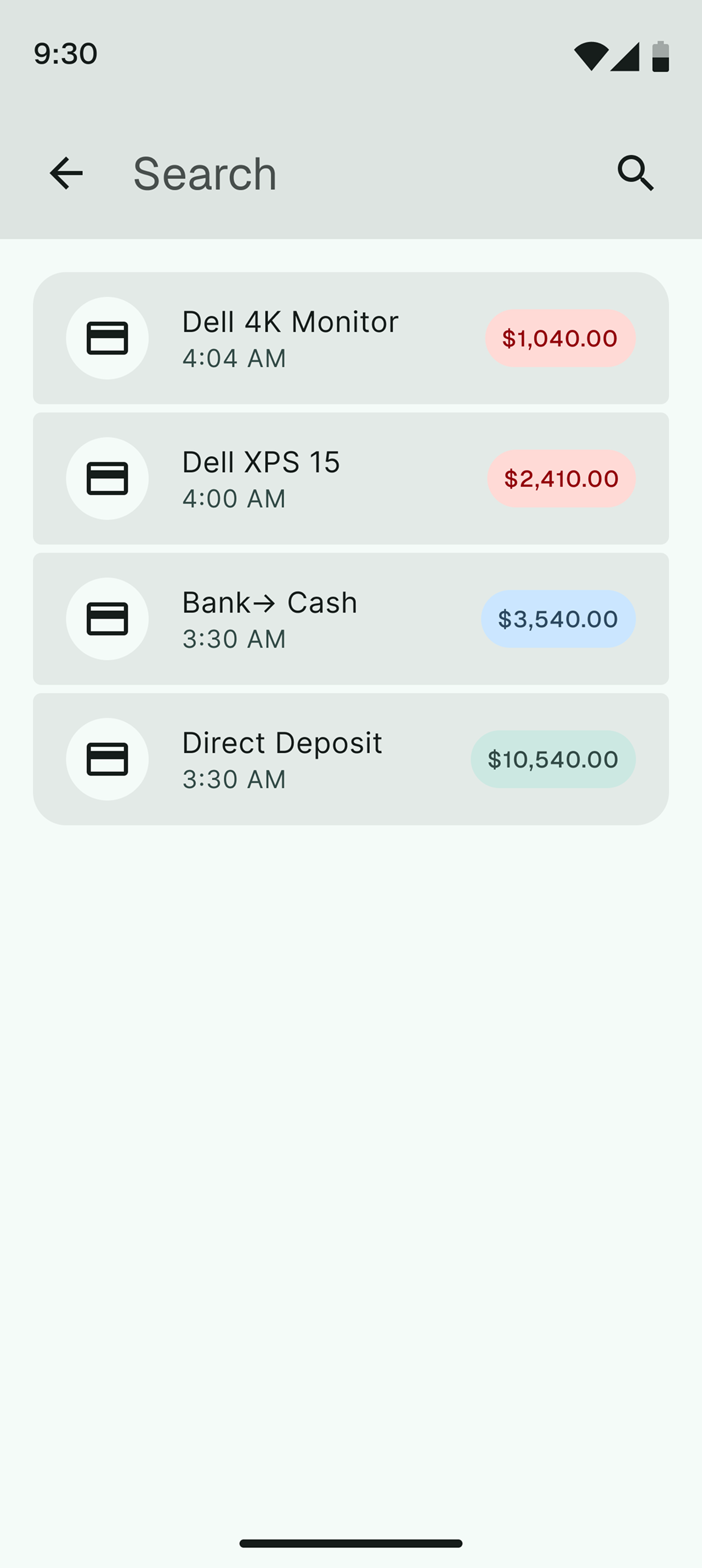702x1568 pixels.
Task: View the Dell XPS 15 transaction
Action: tap(350, 479)
